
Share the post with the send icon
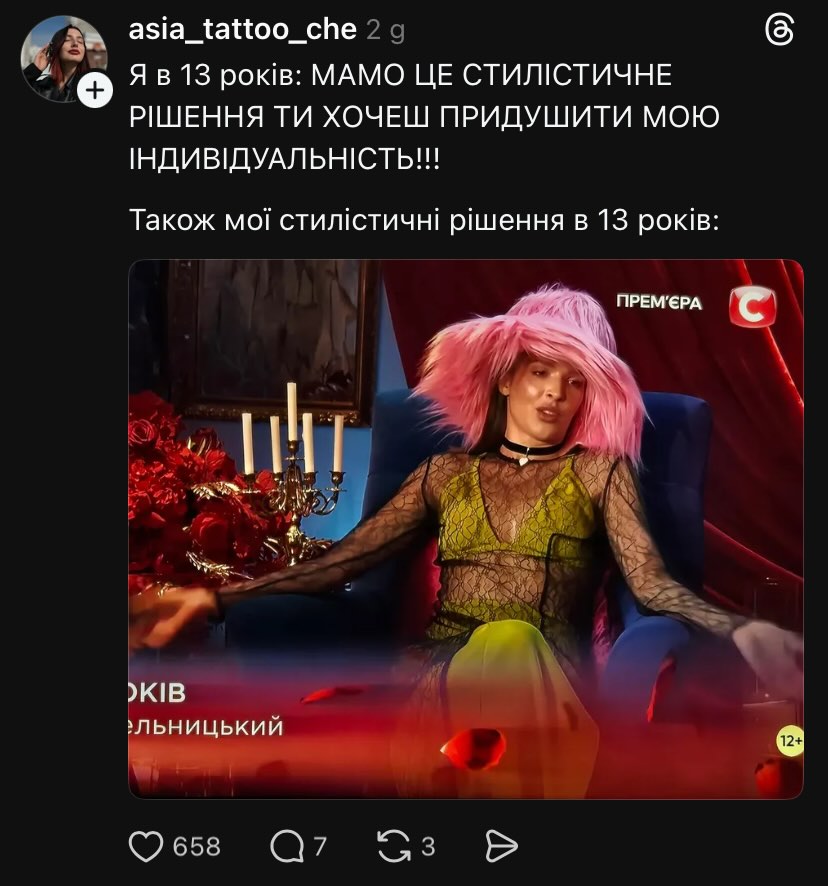click(x=500, y=846)
